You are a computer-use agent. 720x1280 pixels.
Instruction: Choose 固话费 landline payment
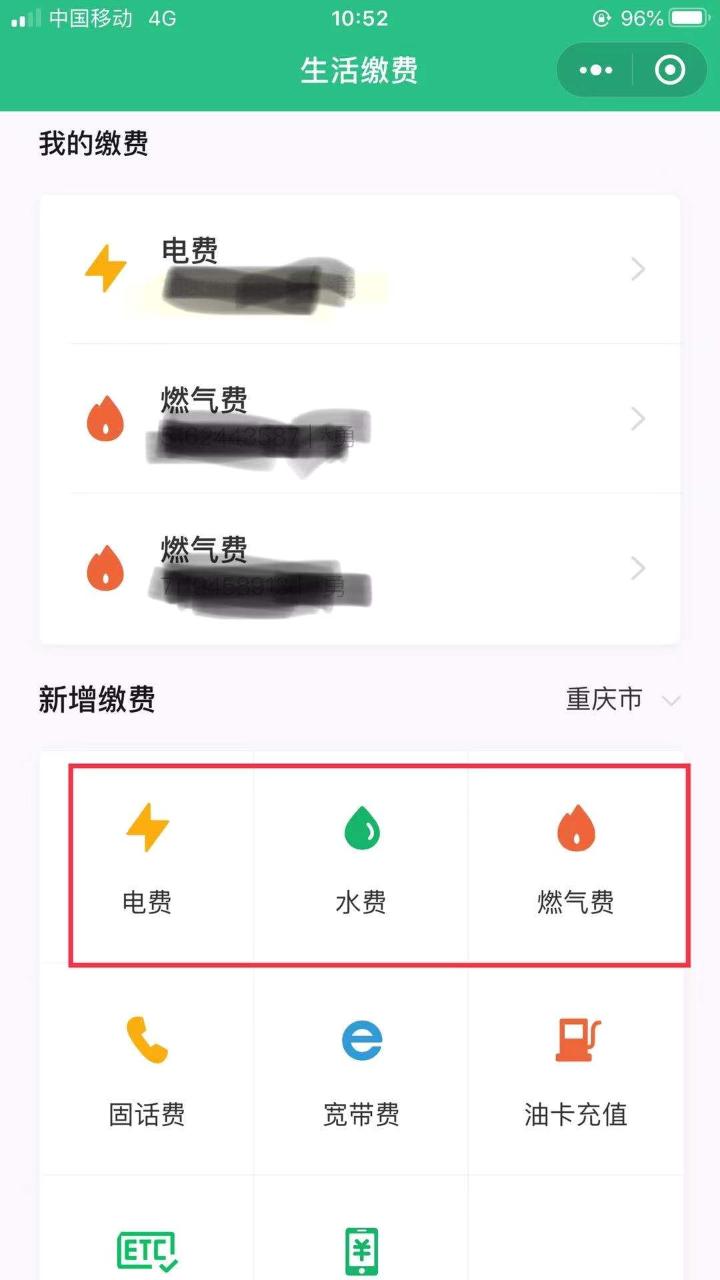[147, 1070]
